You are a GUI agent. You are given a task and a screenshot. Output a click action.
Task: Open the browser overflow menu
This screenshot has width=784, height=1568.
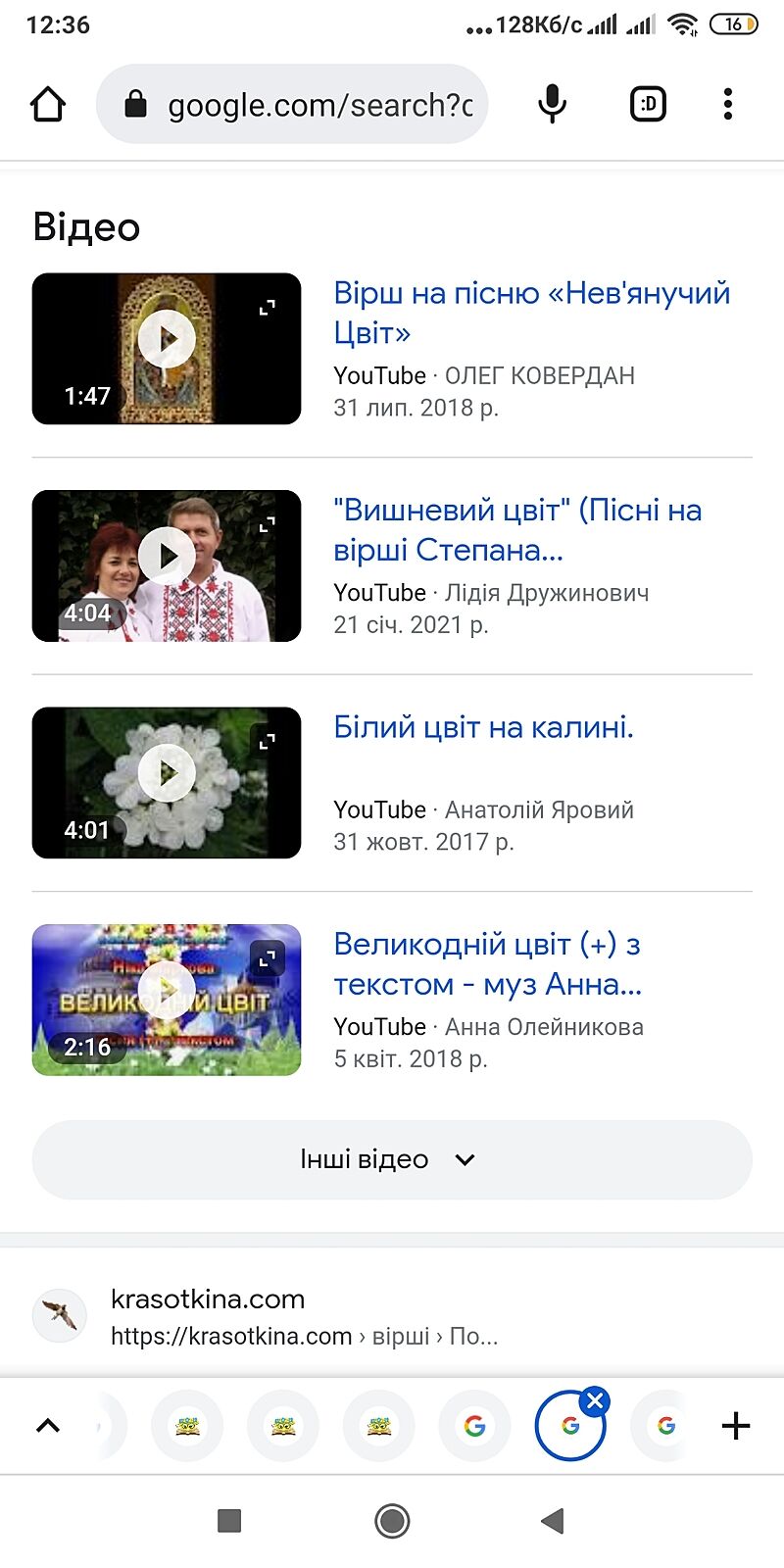727,104
